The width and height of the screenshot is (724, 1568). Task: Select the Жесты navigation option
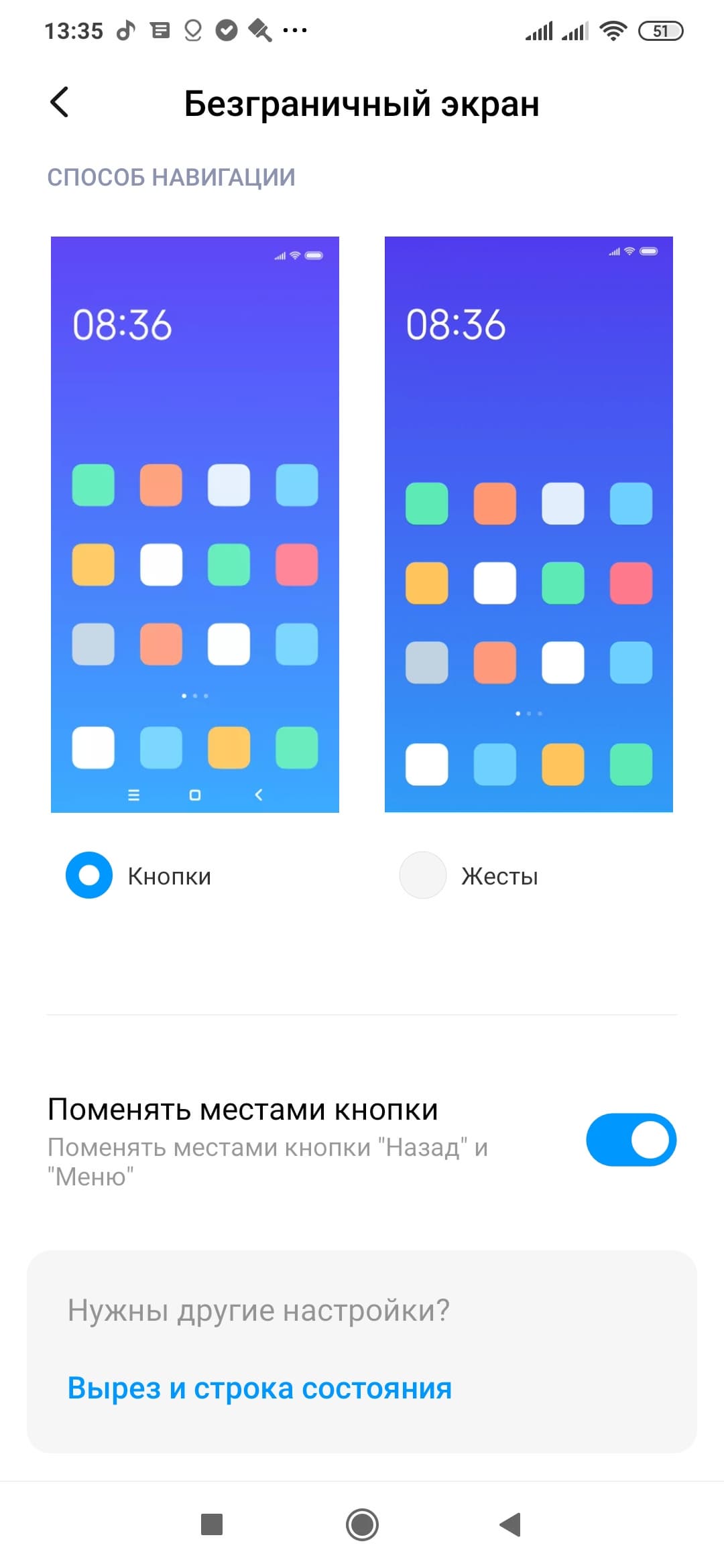coord(423,875)
